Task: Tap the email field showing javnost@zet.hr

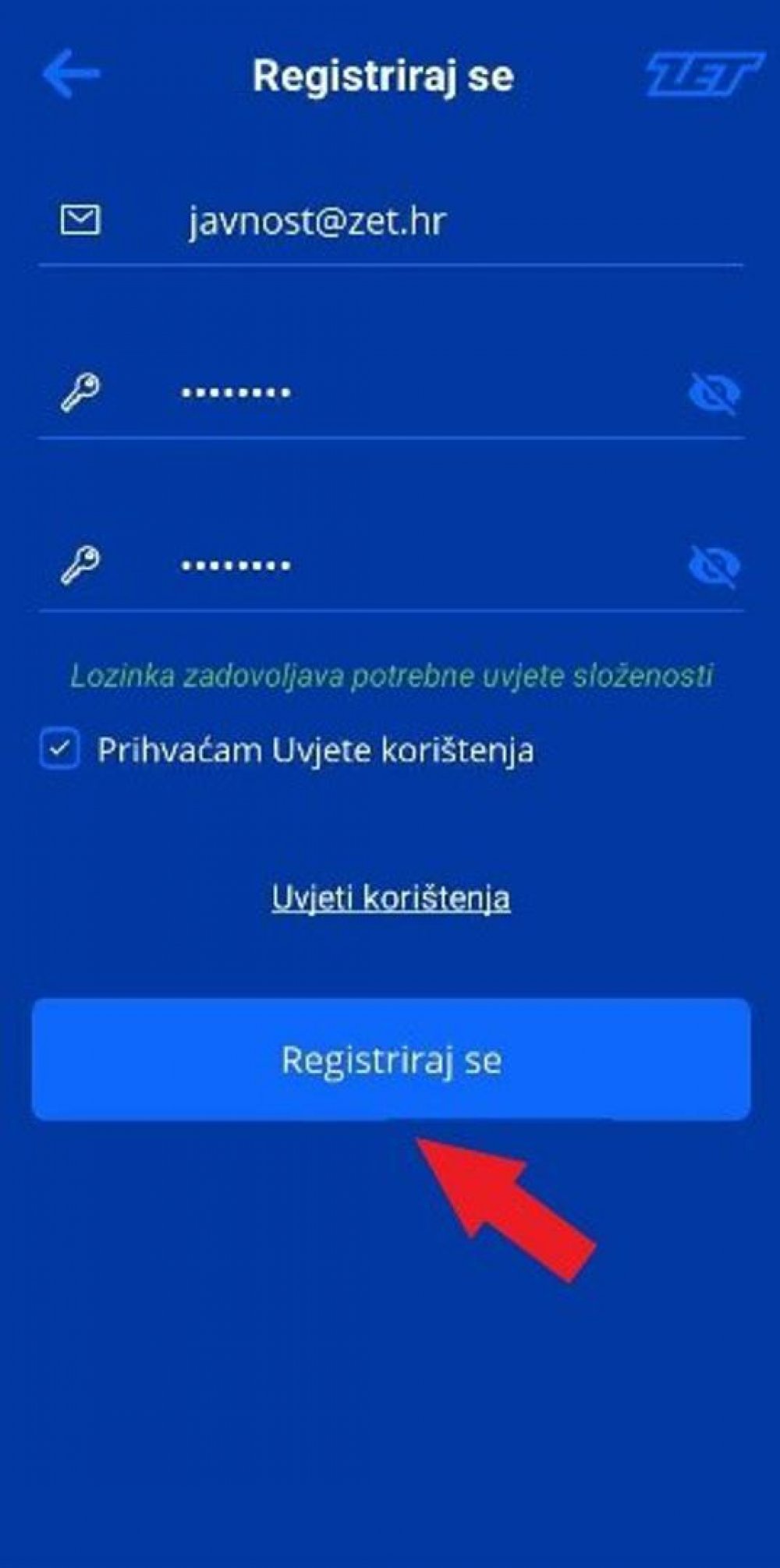Action: coord(390,221)
